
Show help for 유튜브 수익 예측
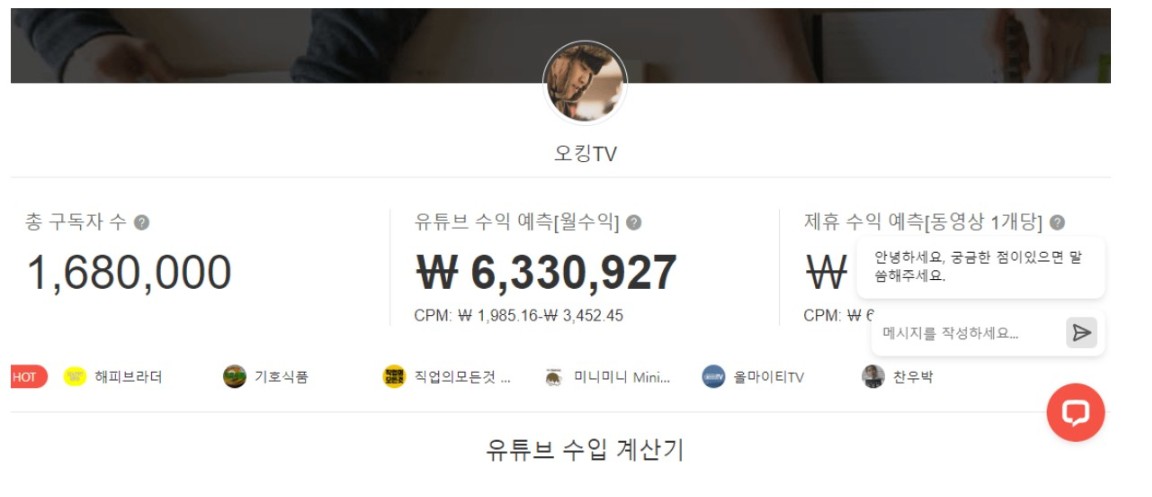click(x=634, y=222)
